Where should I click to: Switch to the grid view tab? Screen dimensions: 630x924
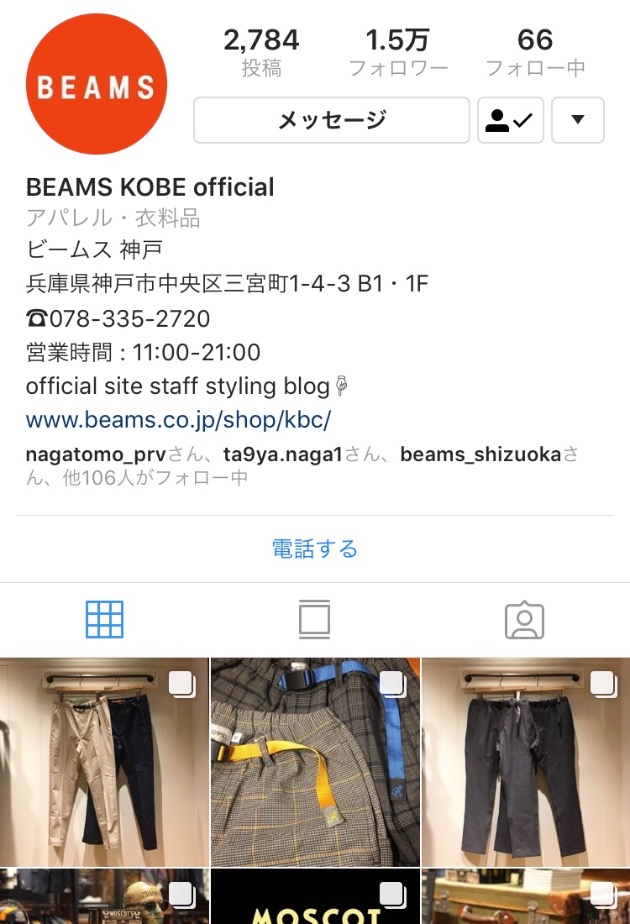104,620
